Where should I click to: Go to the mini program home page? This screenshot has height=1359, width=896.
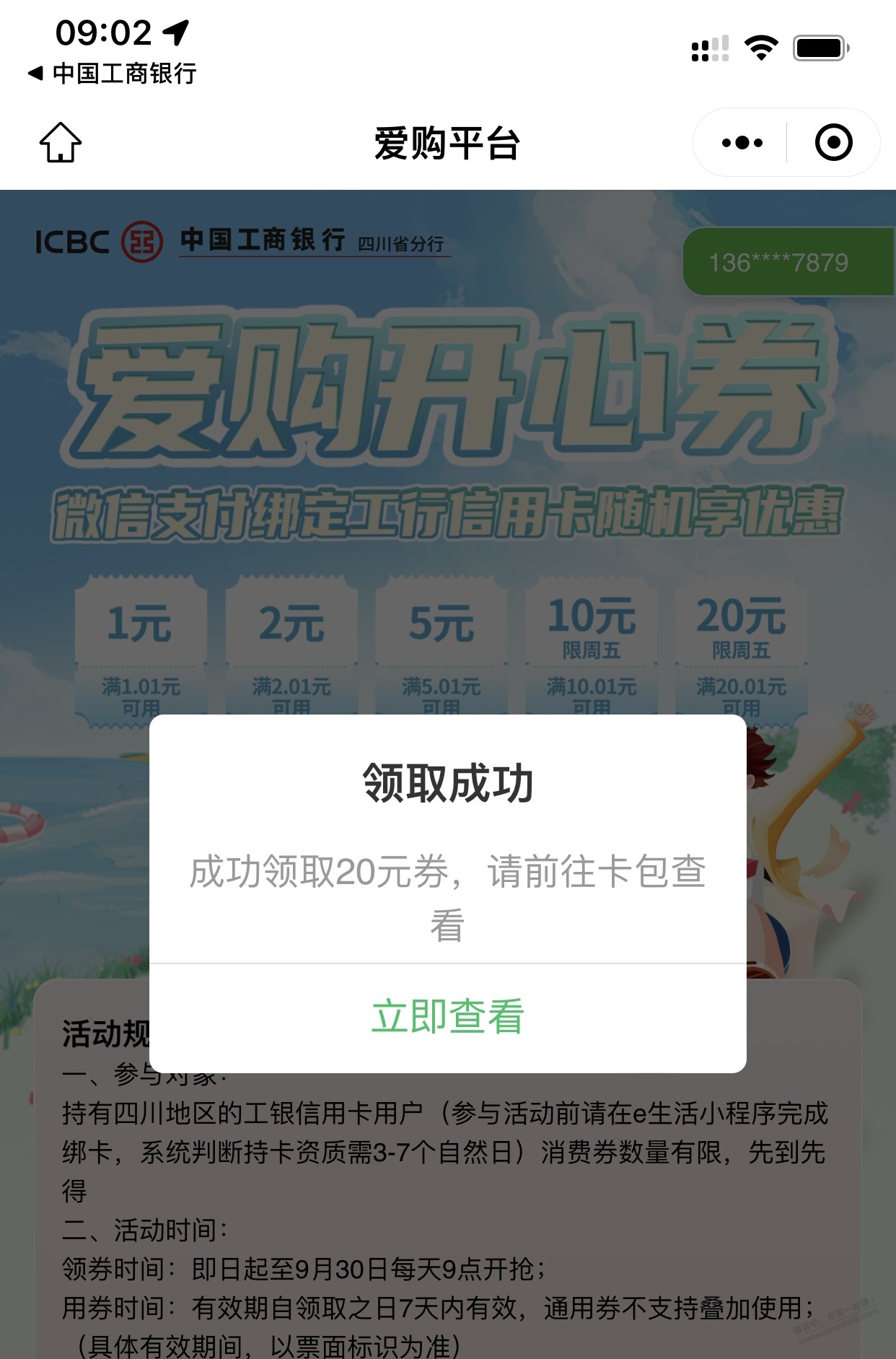[x=61, y=142]
